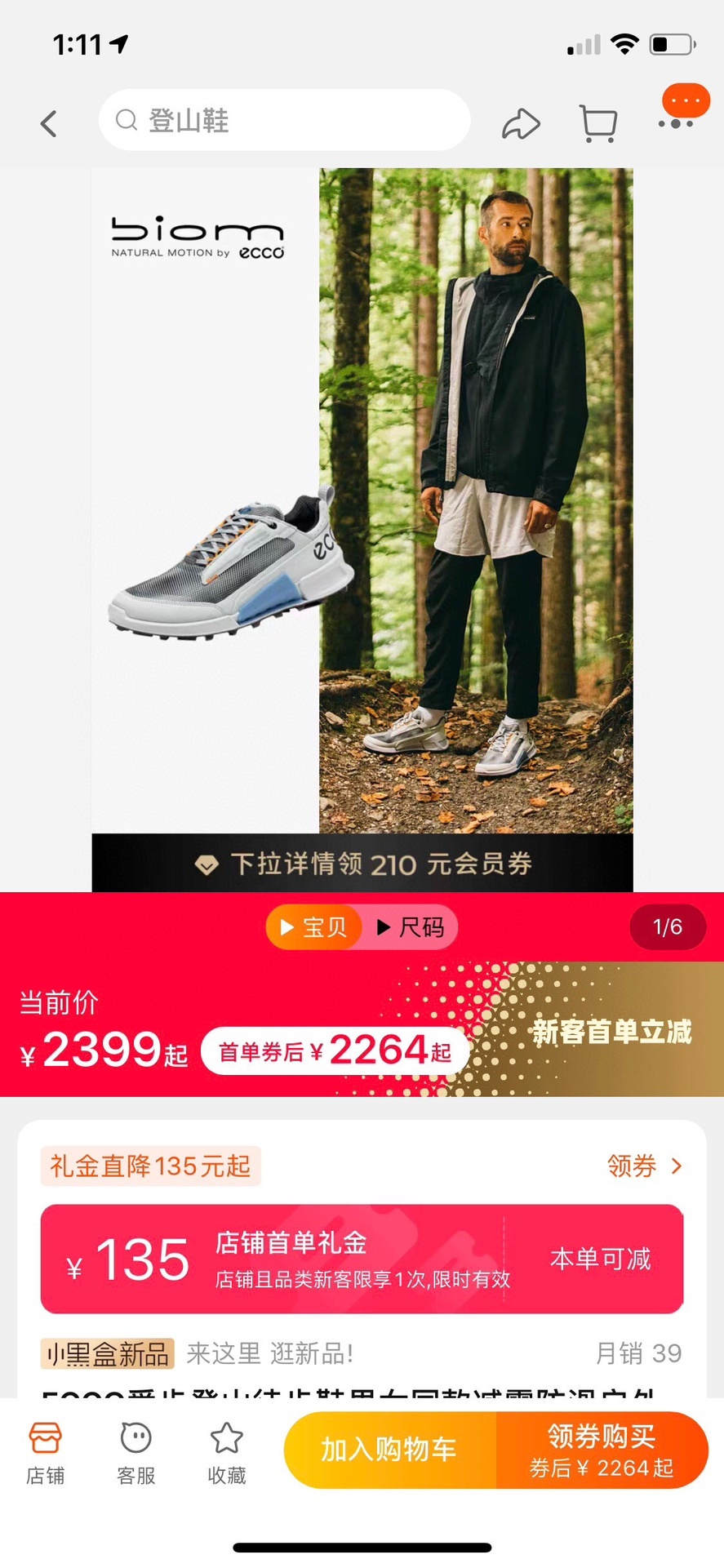Share this product
This screenshot has height=1568, width=724.
point(521,124)
